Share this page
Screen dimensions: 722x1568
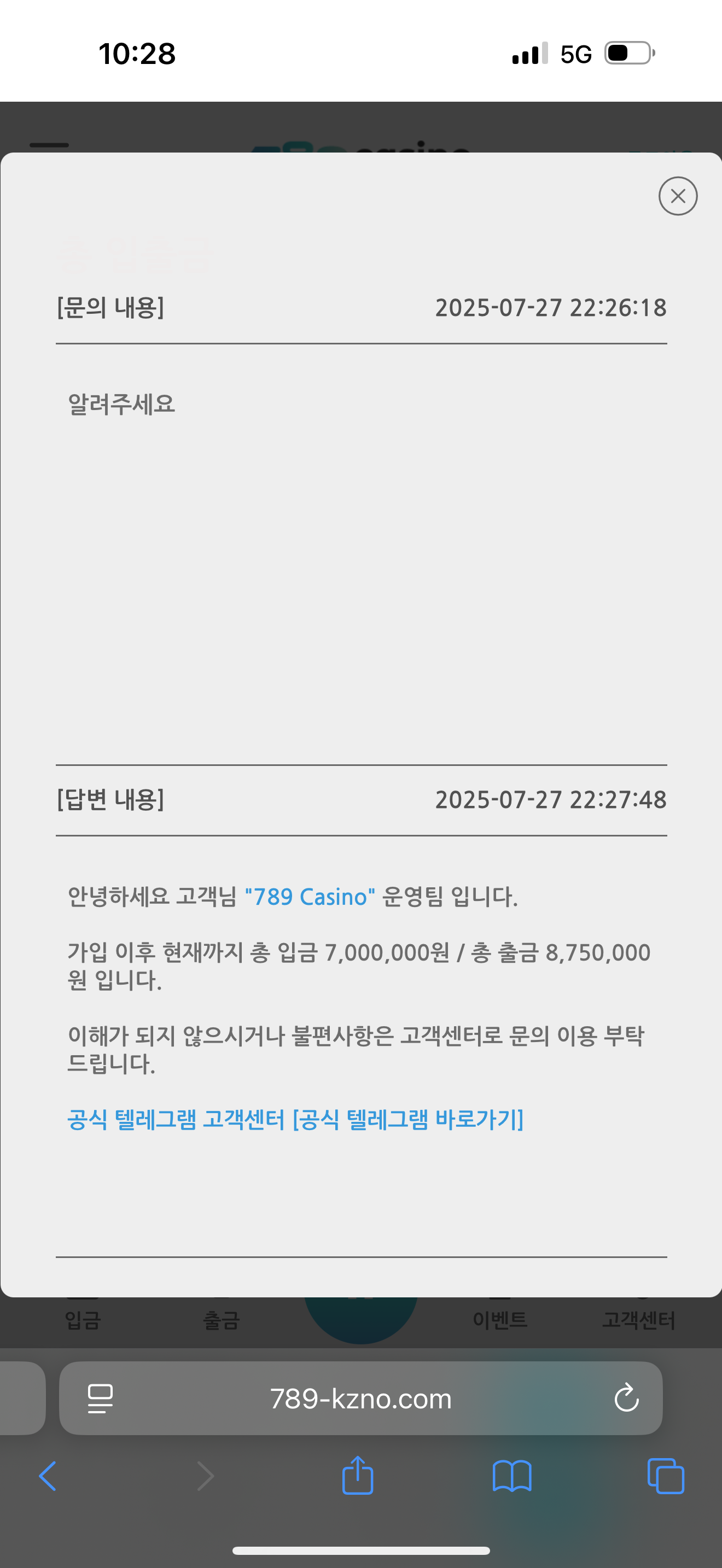click(x=357, y=1475)
